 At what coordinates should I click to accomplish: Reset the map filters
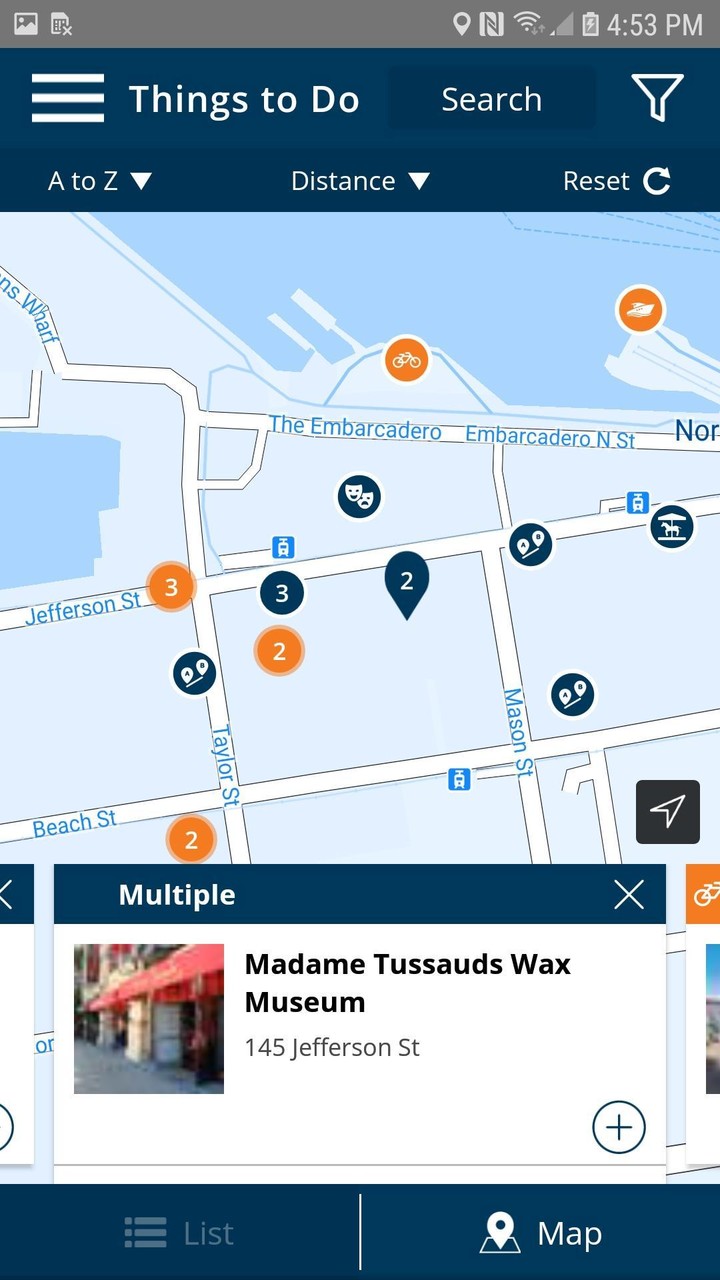click(616, 181)
